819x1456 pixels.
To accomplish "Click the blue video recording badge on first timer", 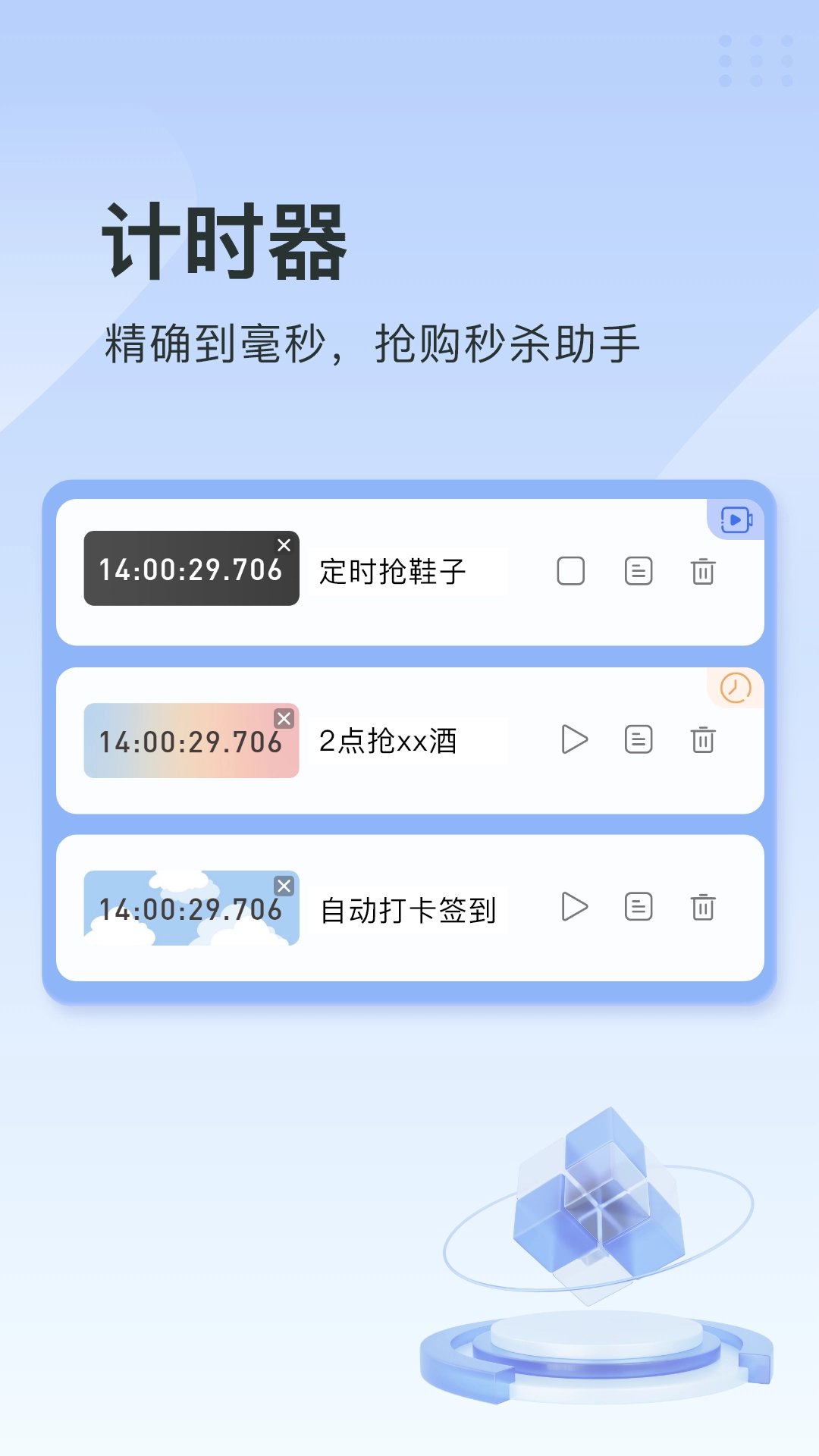I will [735, 519].
